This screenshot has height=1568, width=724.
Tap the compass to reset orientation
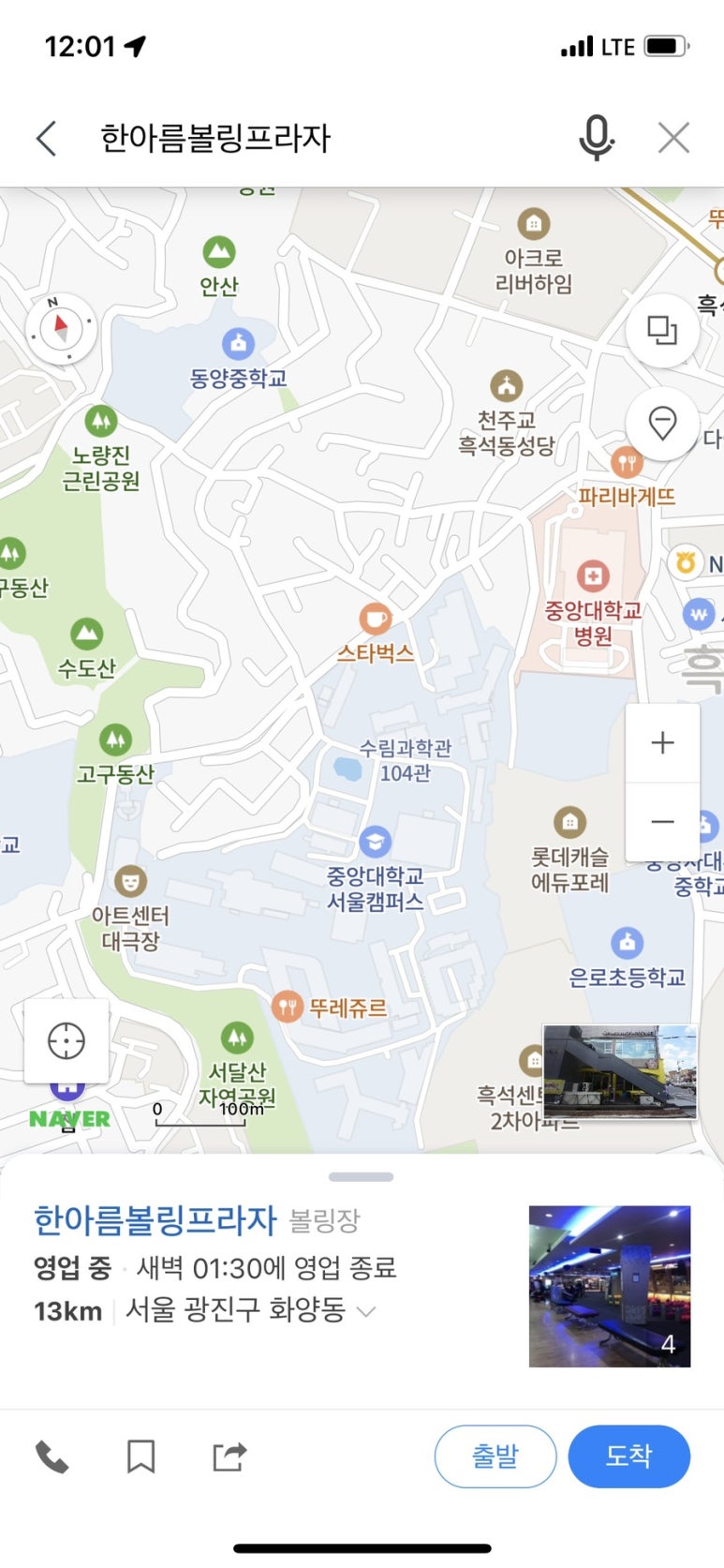point(62,329)
